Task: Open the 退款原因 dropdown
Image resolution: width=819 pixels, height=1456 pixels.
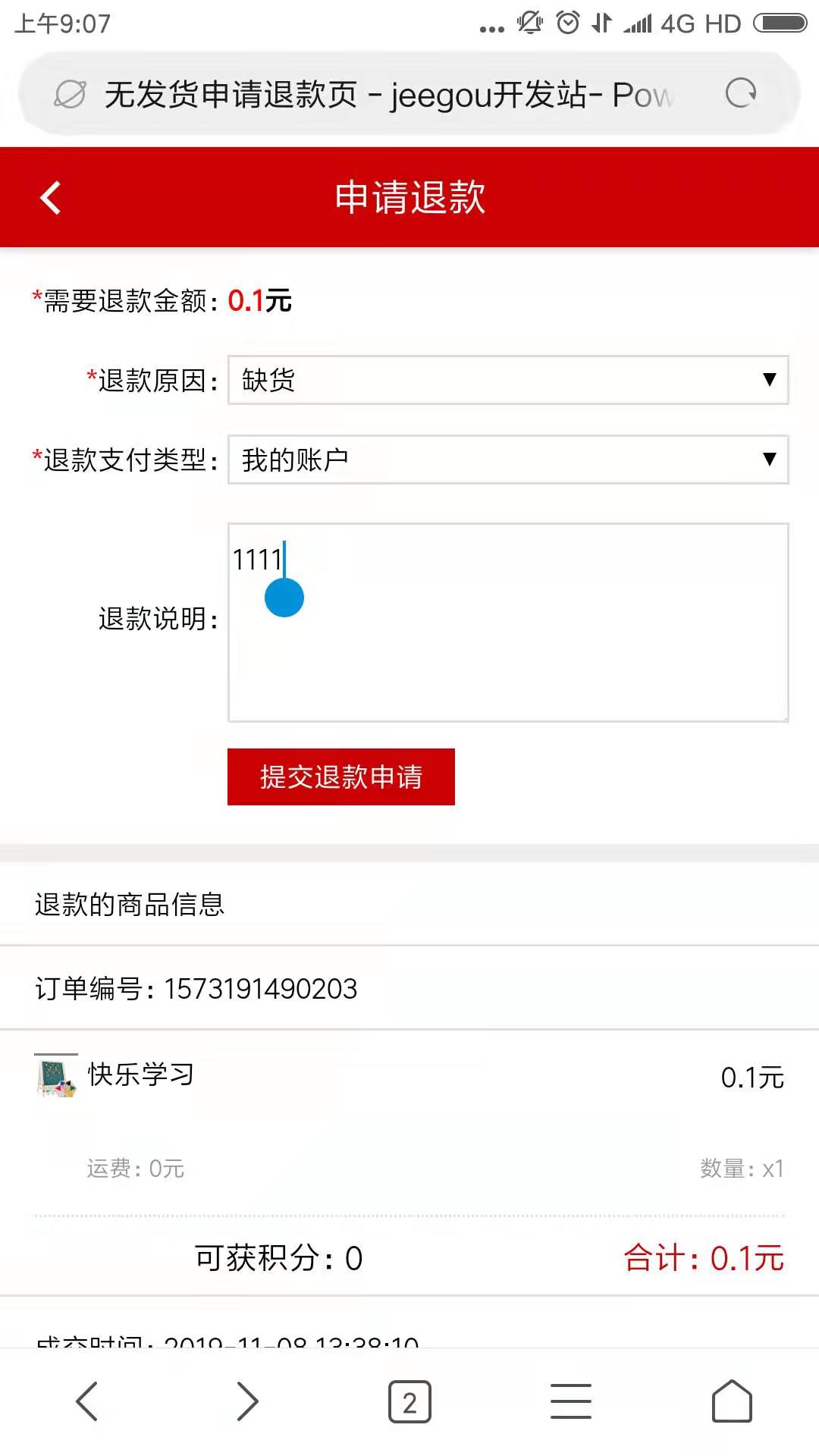Action: tap(508, 380)
